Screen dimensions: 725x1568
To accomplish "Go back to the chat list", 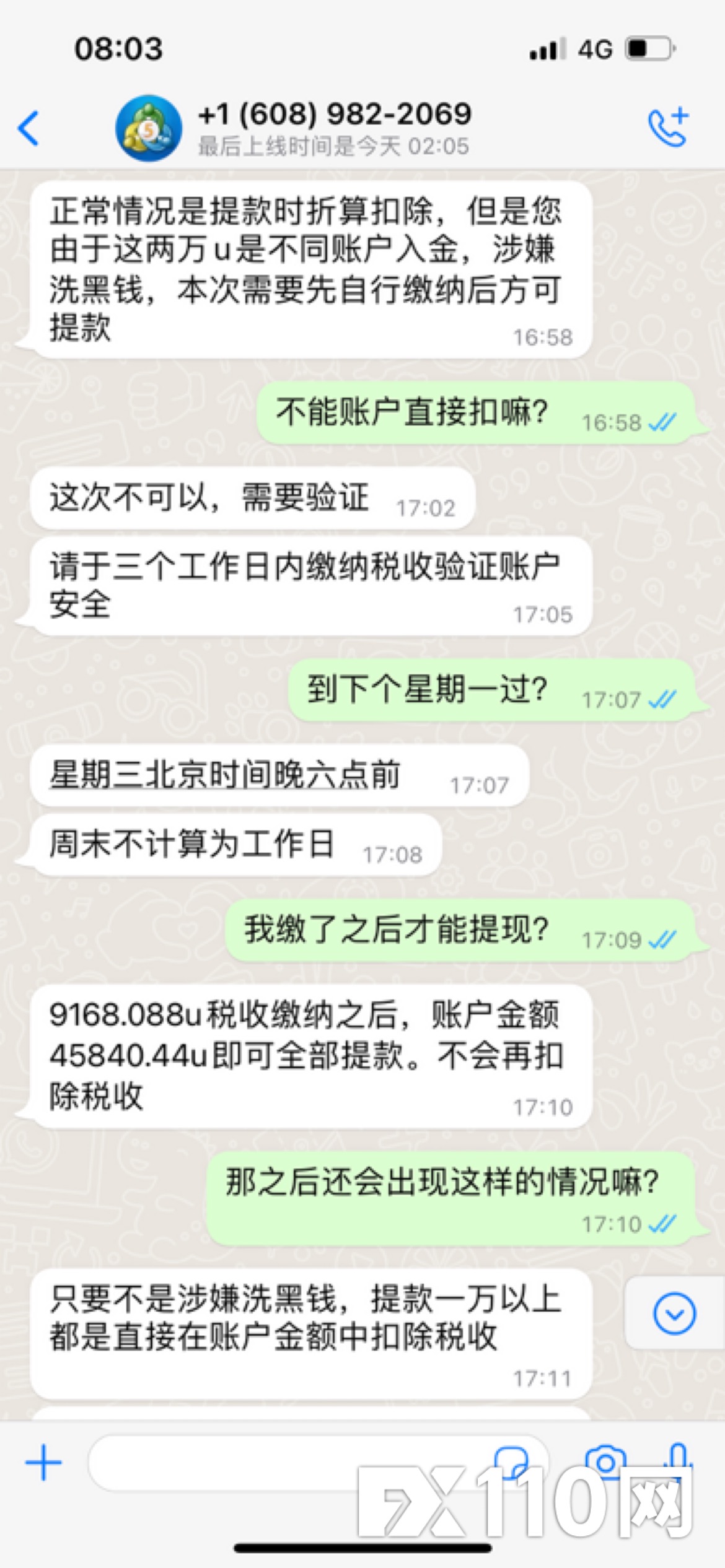I will click(29, 128).
